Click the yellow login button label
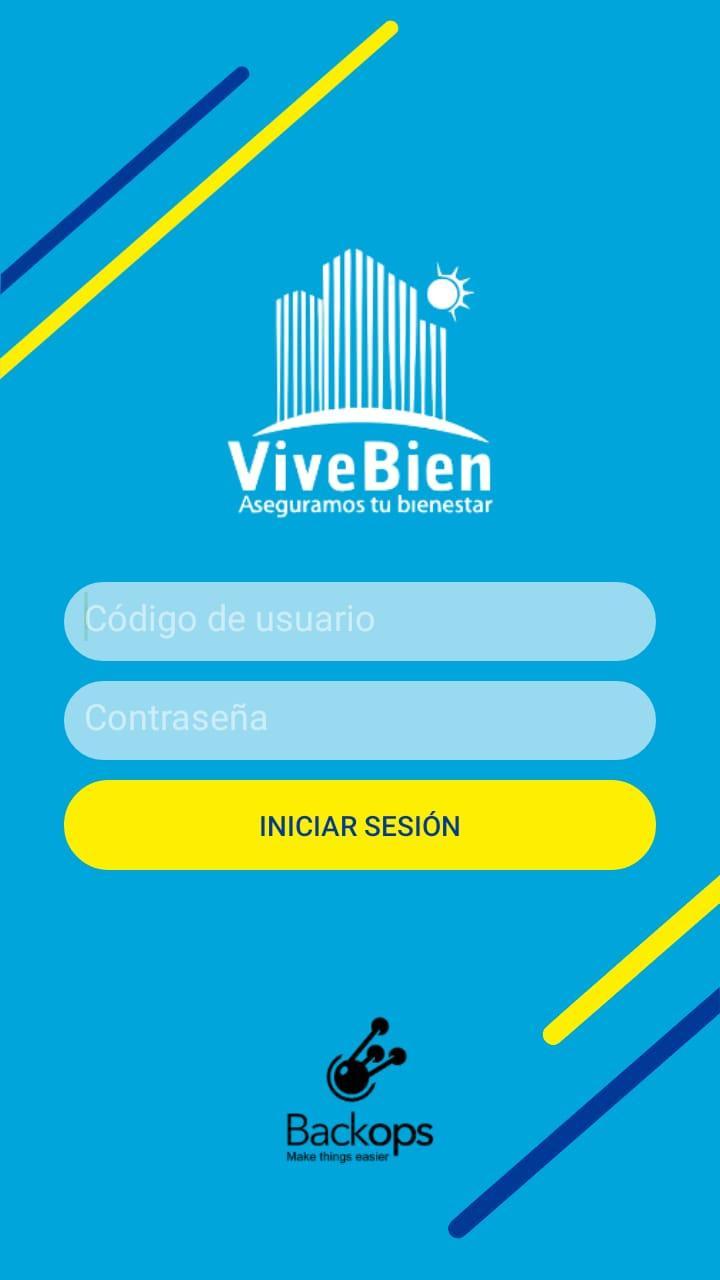The height and width of the screenshot is (1280, 720). [360, 824]
